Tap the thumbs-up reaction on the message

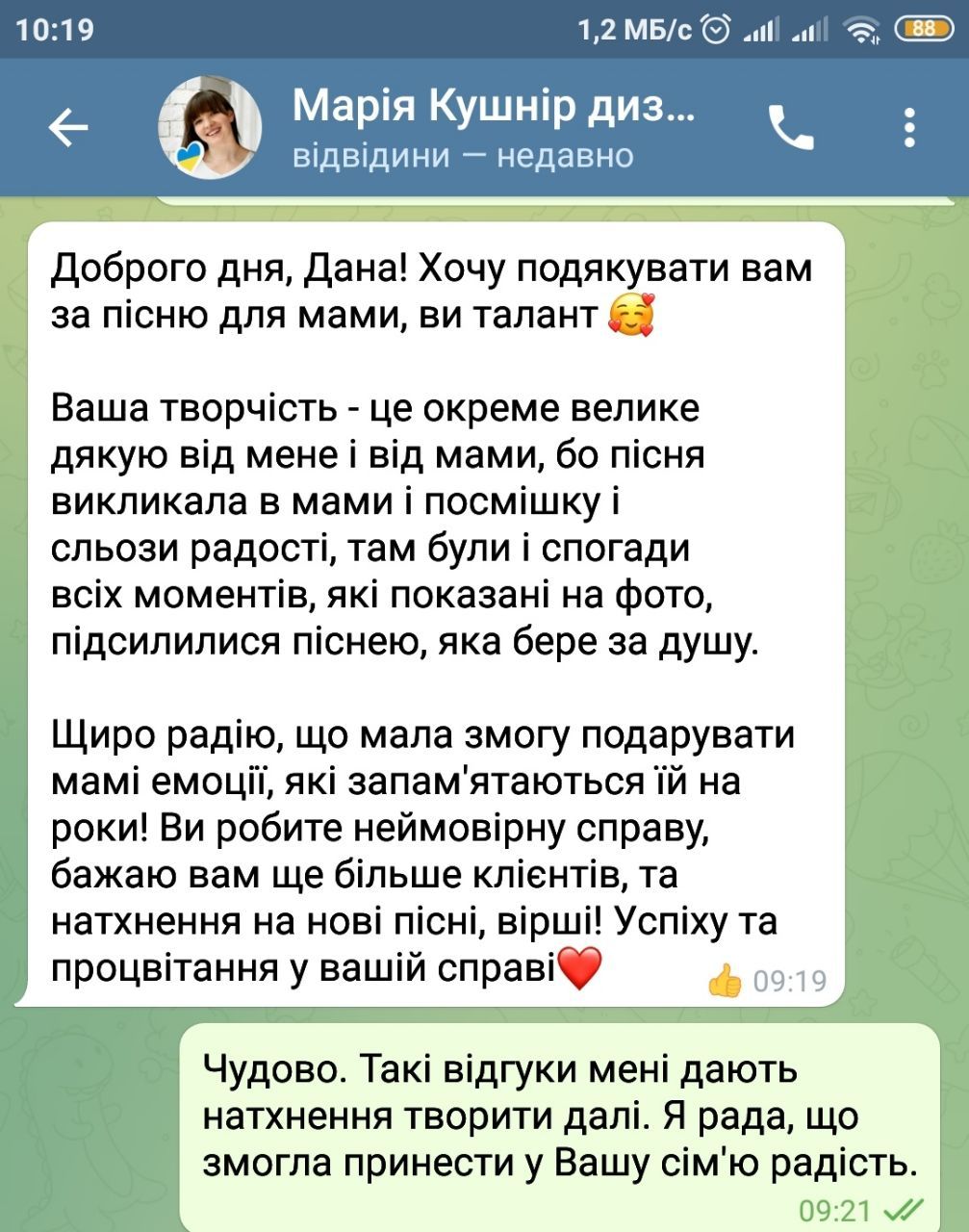[x=725, y=981]
